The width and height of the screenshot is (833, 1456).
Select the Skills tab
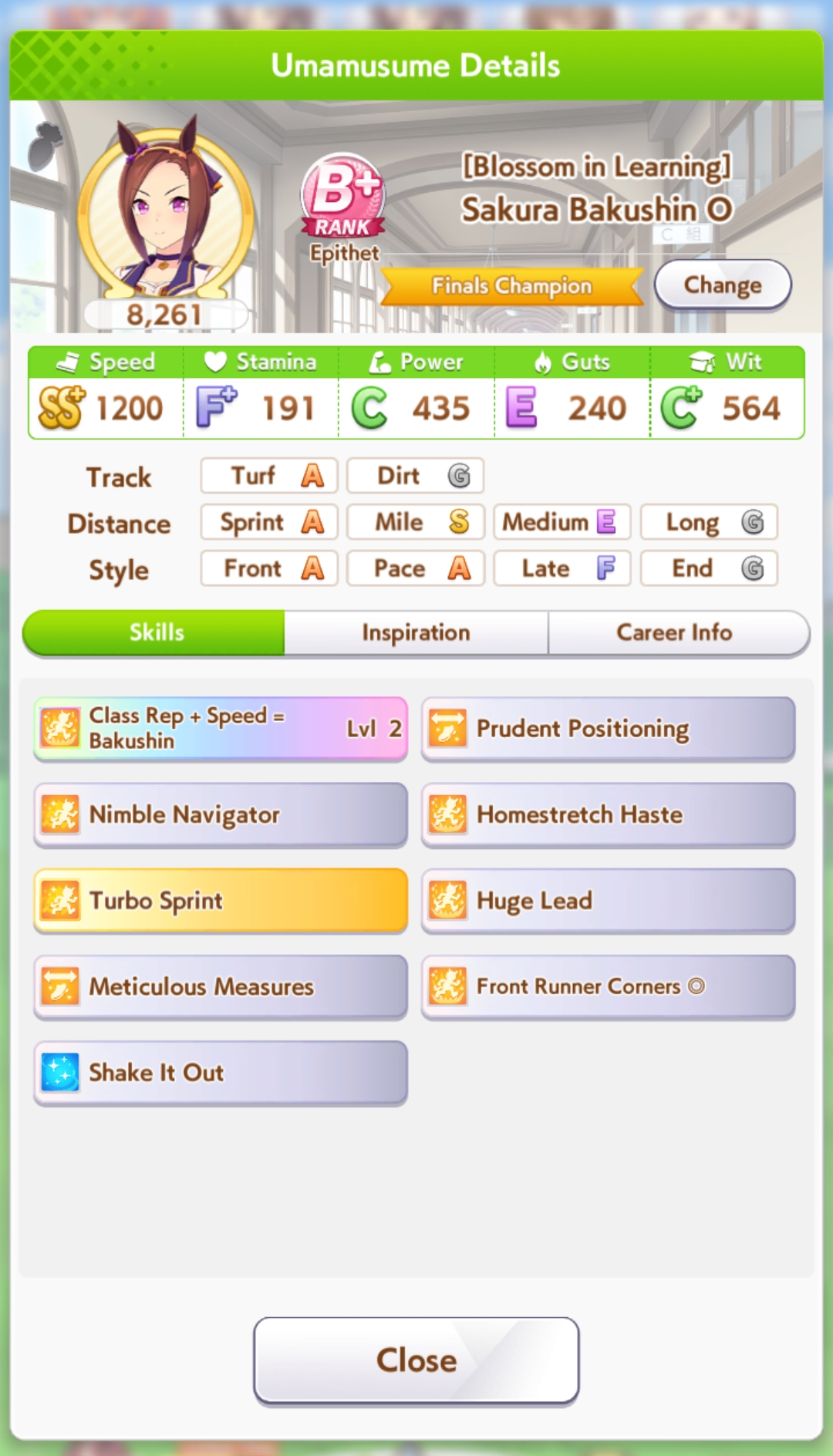(x=154, y=633)
